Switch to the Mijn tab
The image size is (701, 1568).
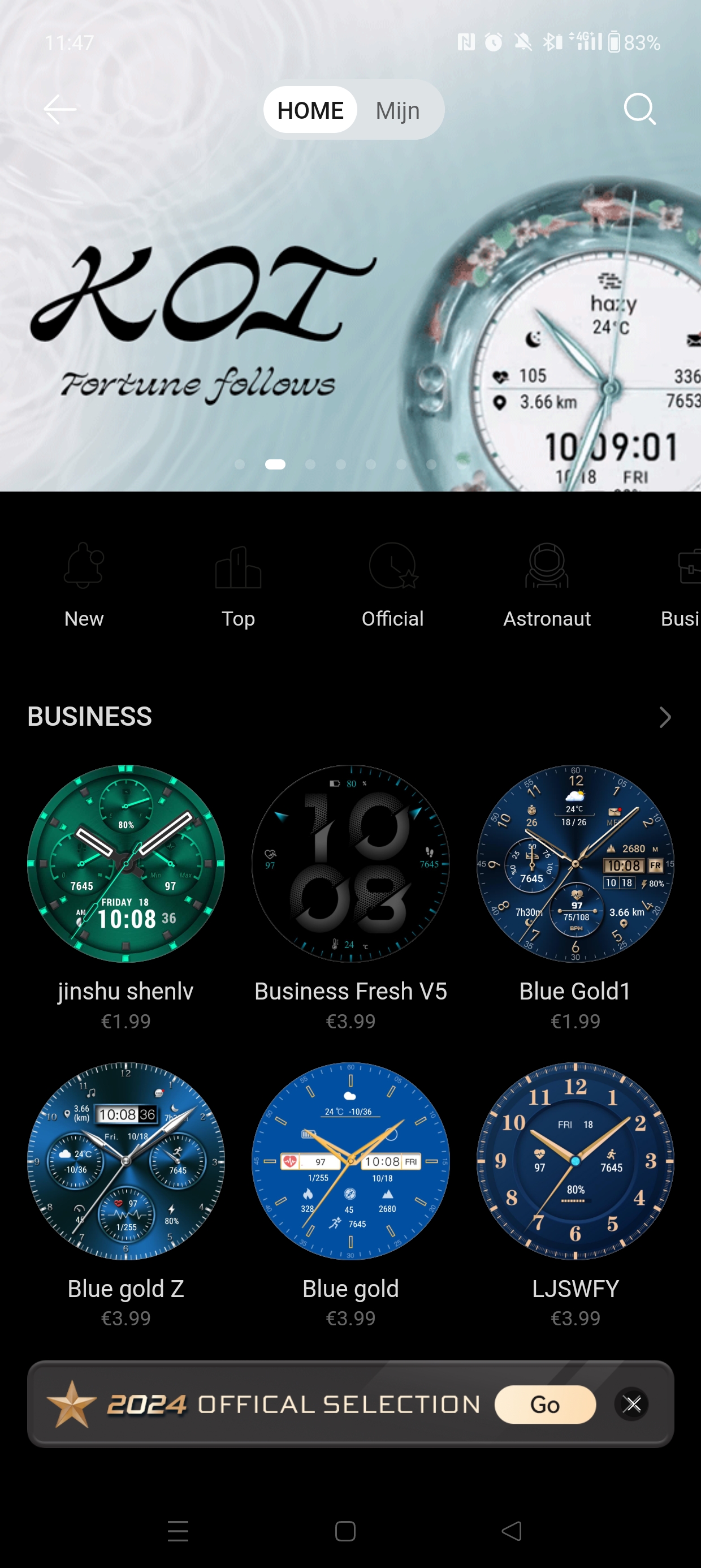click(397, 111)
